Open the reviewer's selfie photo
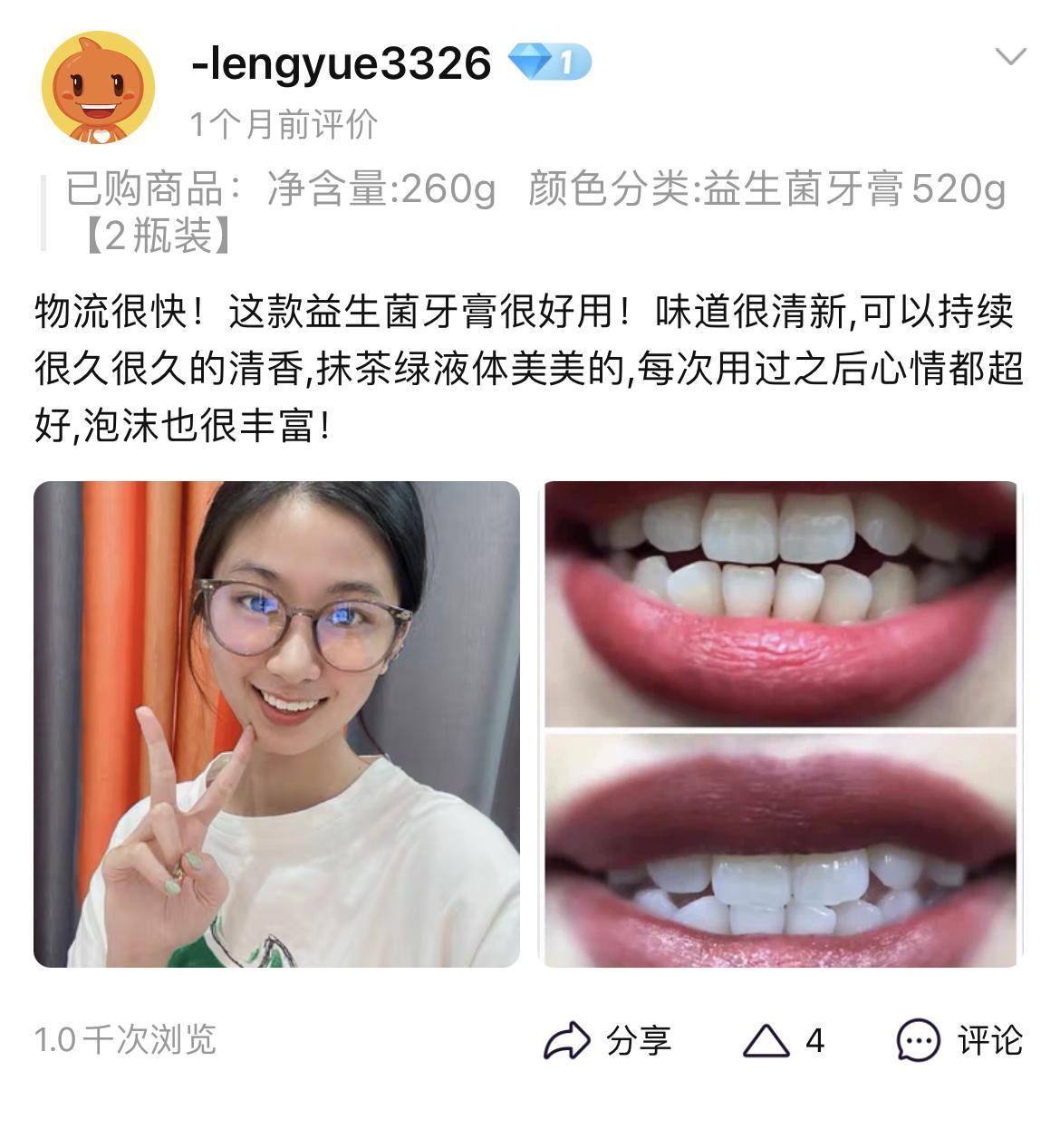The width and height of the screenshot is (1060, 1148). [x=276, y=724]
